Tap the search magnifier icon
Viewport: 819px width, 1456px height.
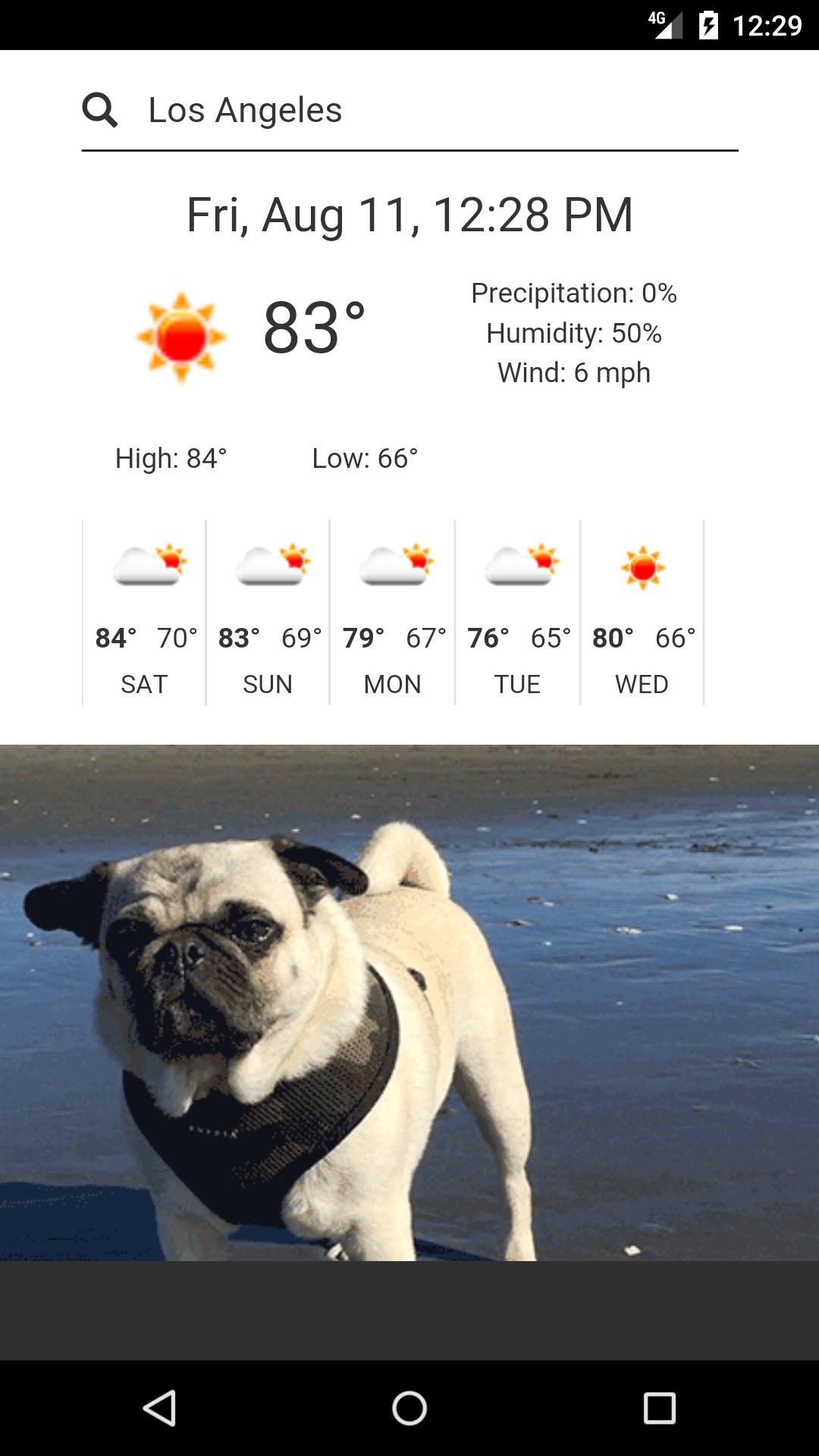(100, 110)
